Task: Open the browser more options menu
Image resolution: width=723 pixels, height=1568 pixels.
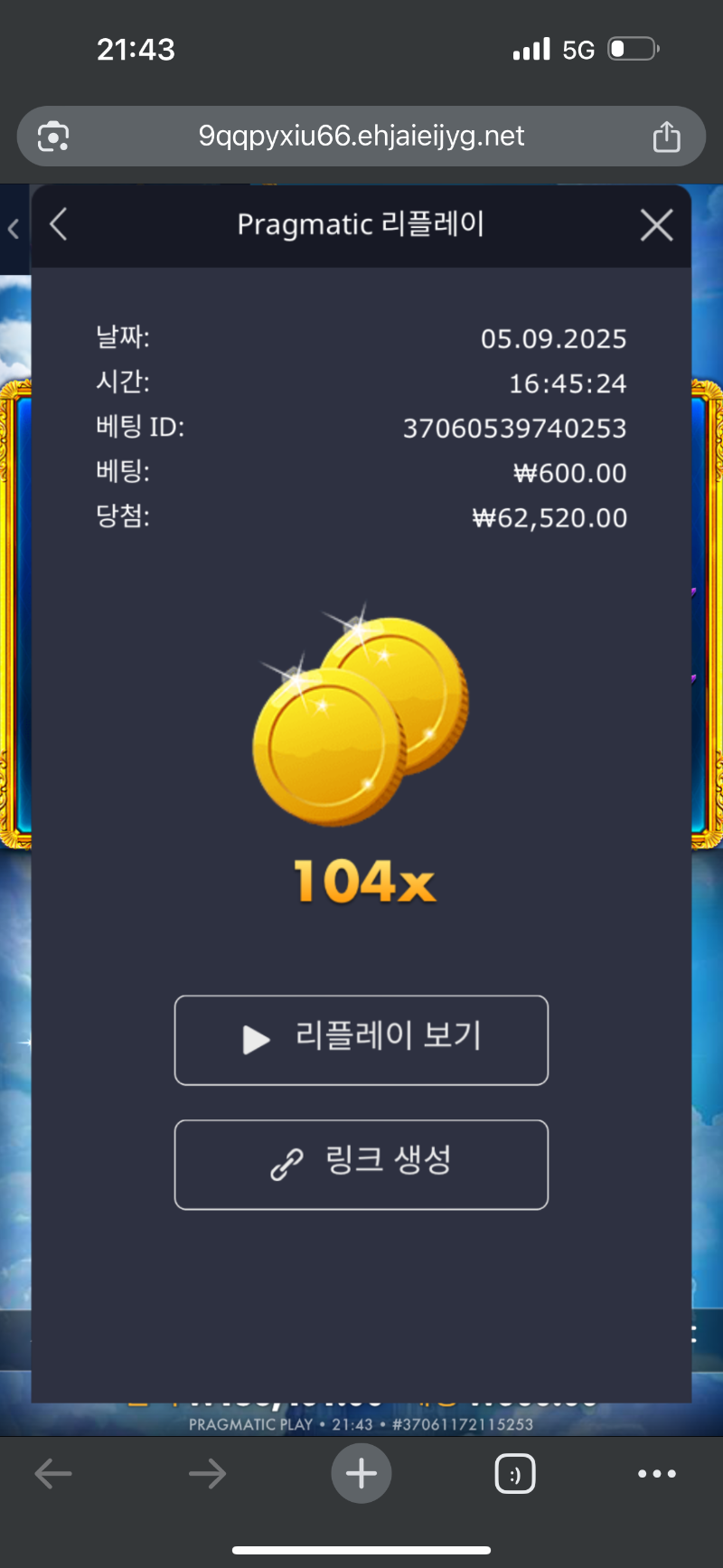Action: [657, 1474]
